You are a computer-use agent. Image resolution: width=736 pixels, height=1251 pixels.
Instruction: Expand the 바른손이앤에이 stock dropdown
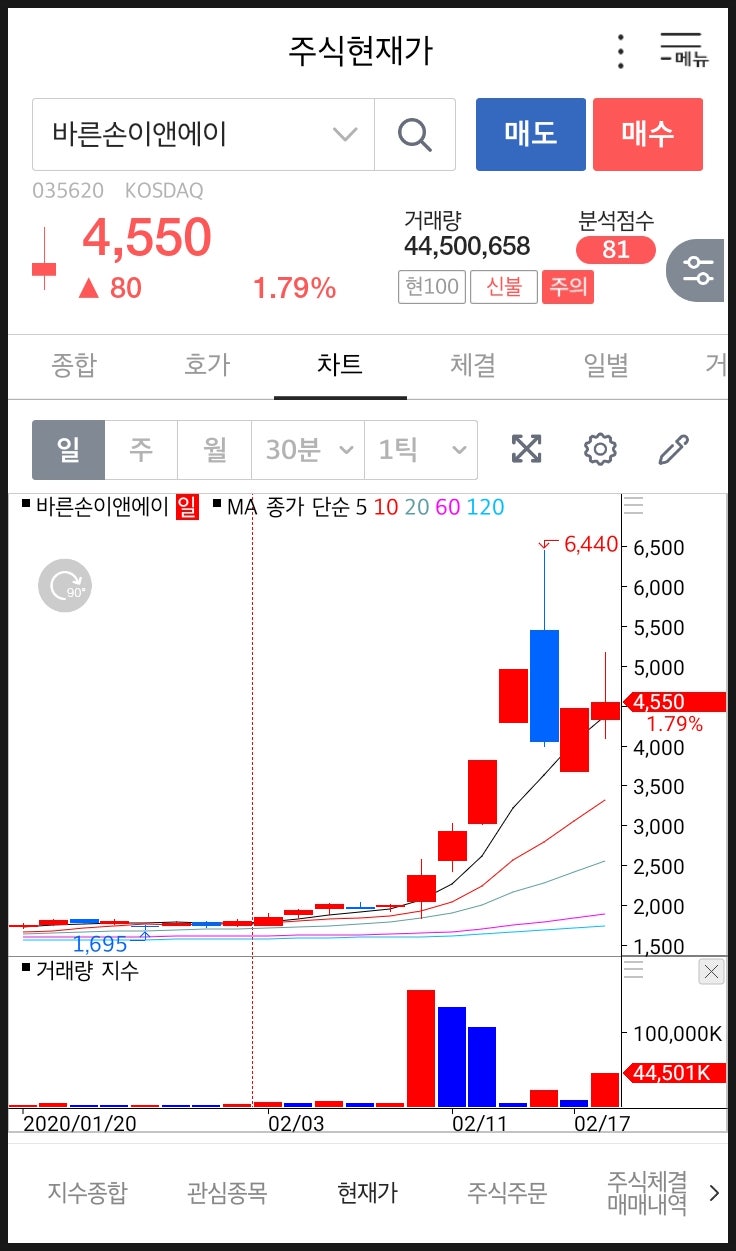tap(345, 134)
